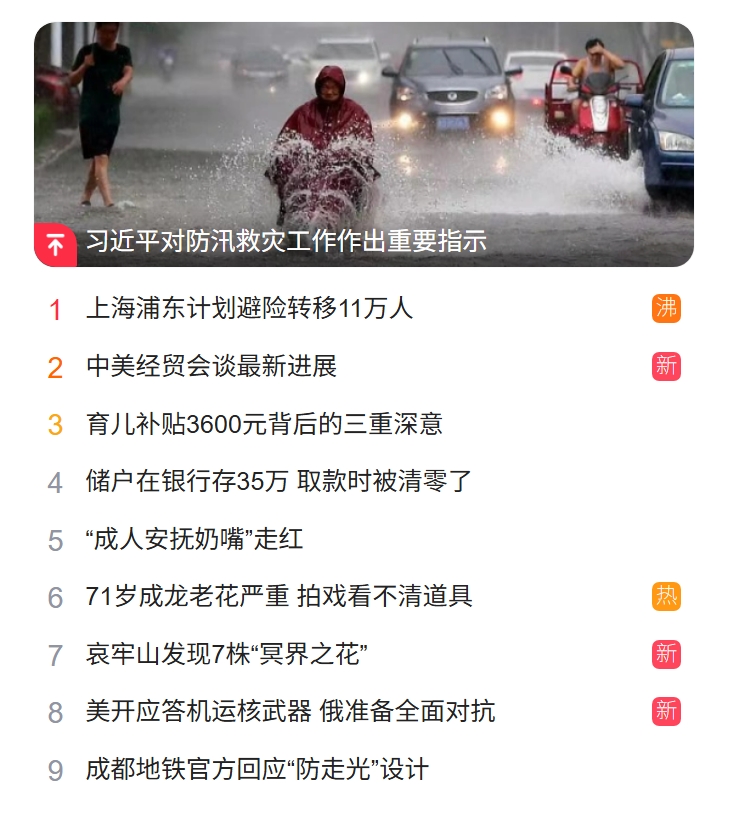View 中美经贸会谈最新进展 topic

211,367
